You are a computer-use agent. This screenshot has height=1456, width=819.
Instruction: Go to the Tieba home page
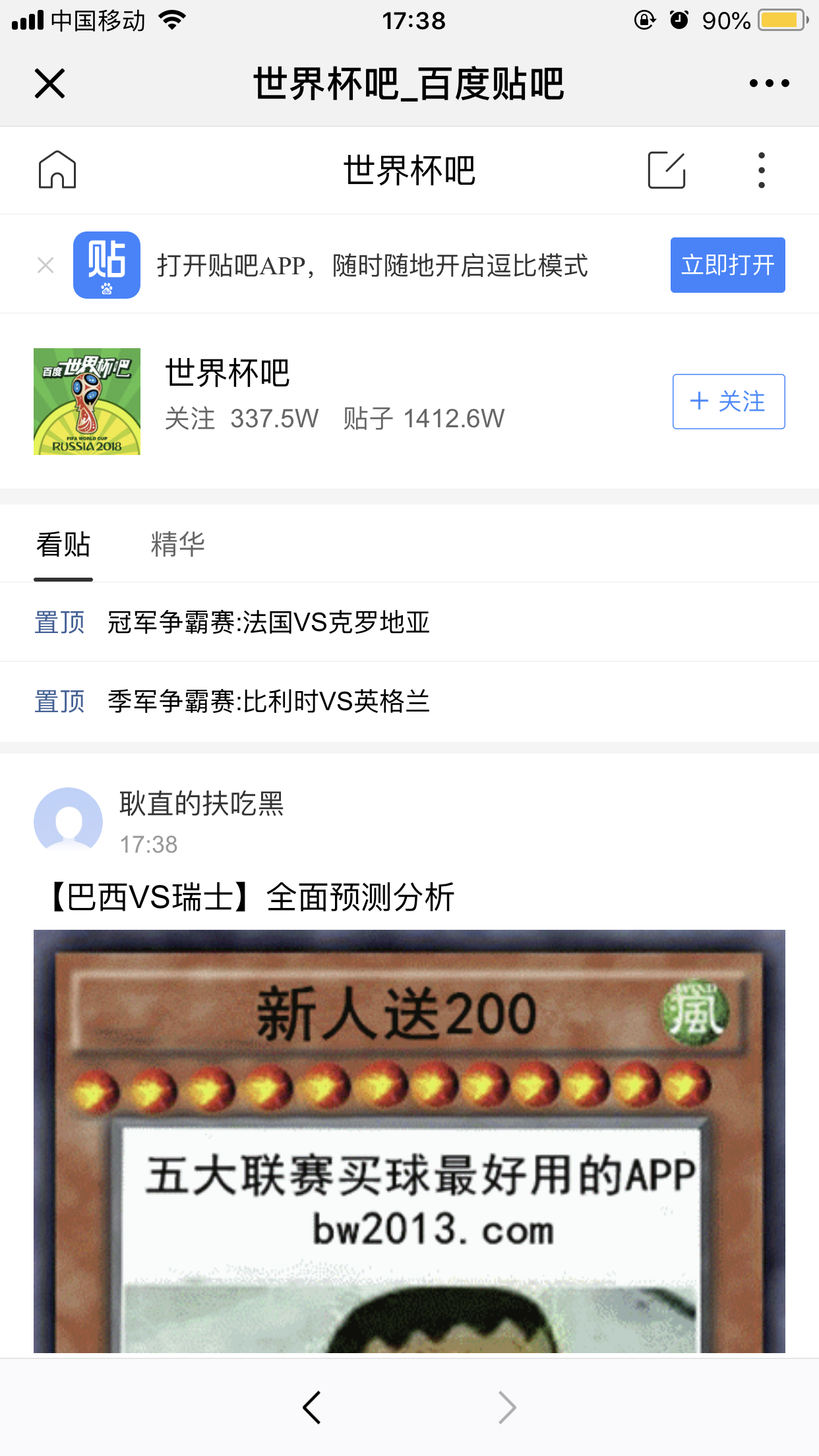[x=57, y=170]
